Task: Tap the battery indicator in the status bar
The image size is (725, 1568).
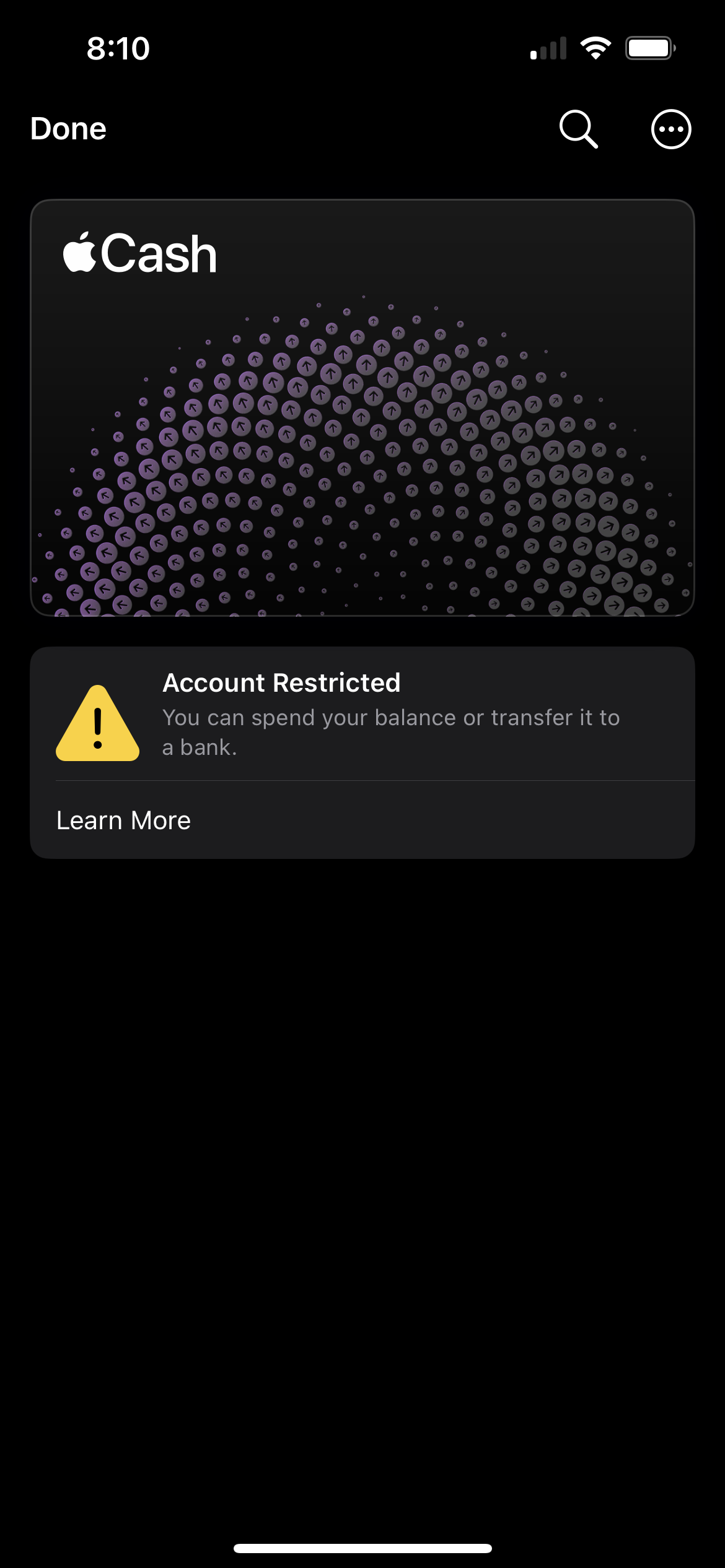Action: tap(649, 48)
